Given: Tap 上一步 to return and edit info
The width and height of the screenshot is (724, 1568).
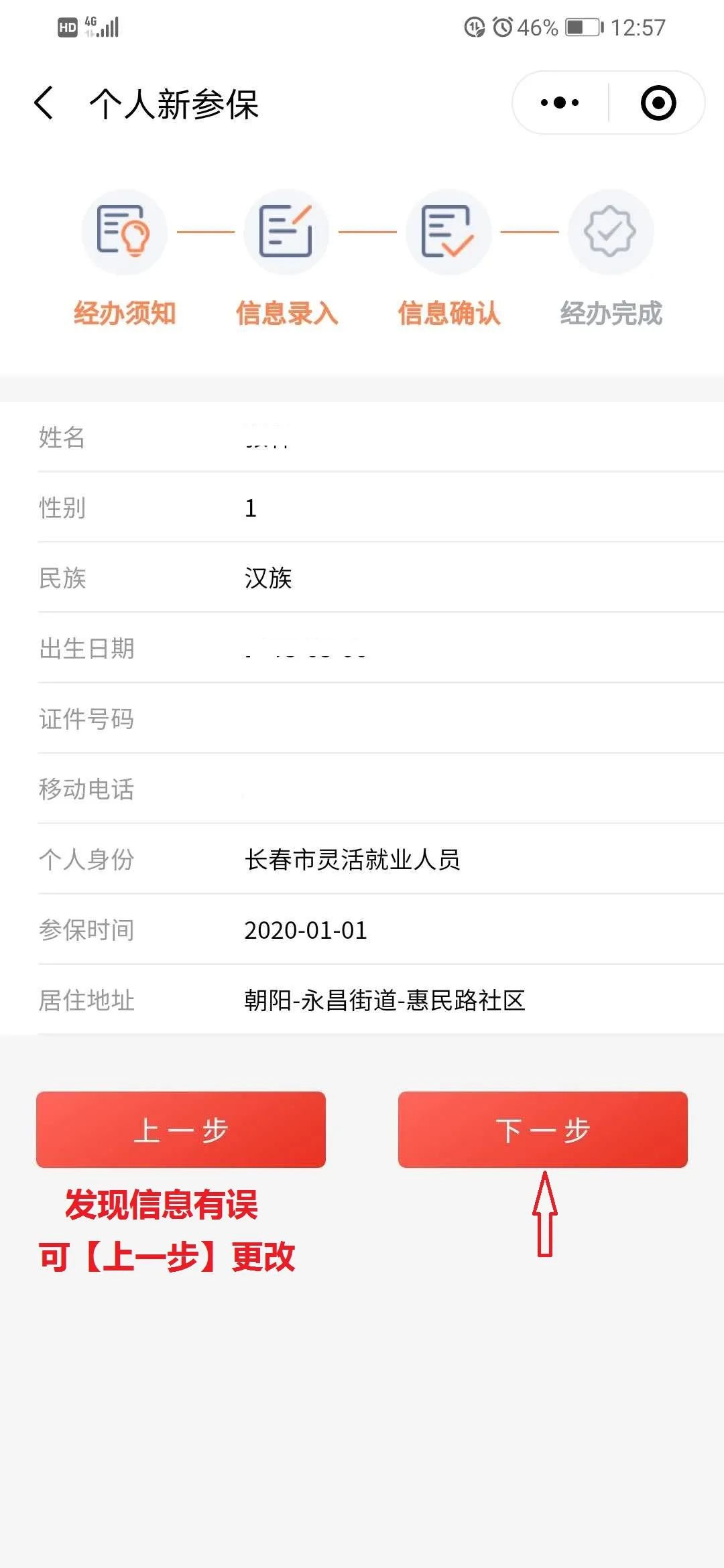Looking at the screenshot, I should pyautogui.click(x=181, y=1130).
